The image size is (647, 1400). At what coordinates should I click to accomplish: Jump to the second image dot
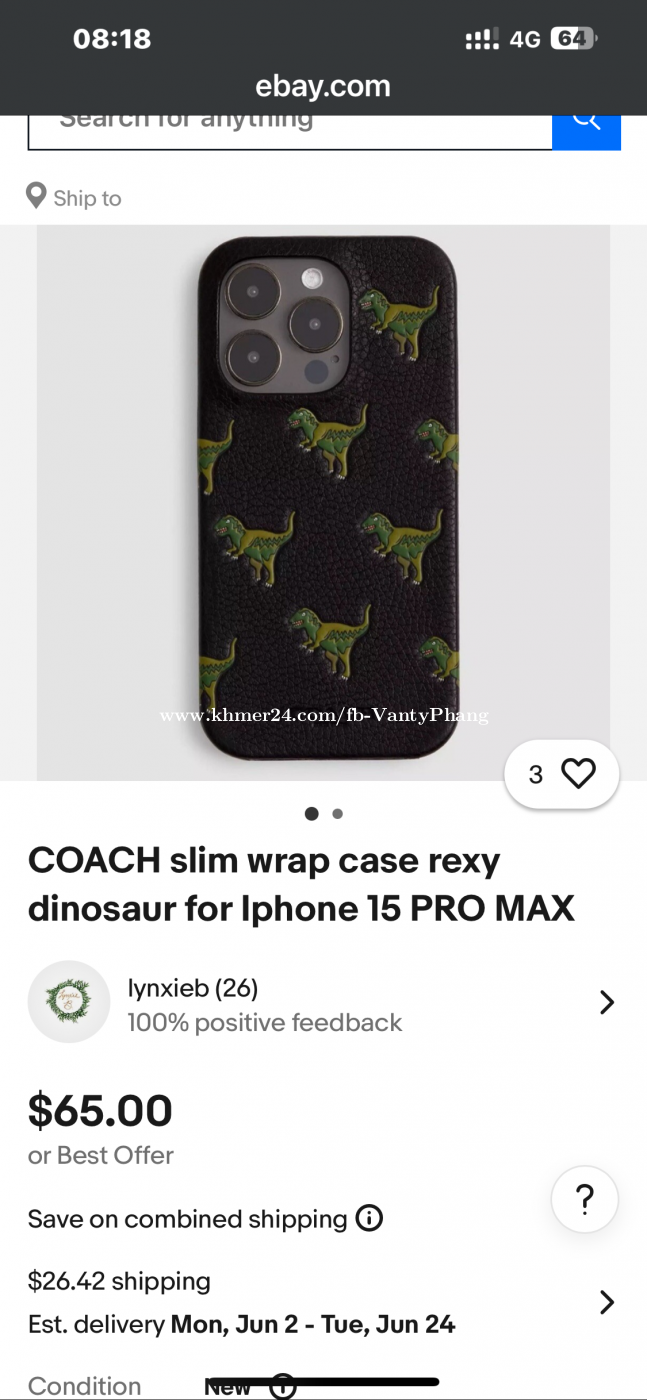coord(338,814)
